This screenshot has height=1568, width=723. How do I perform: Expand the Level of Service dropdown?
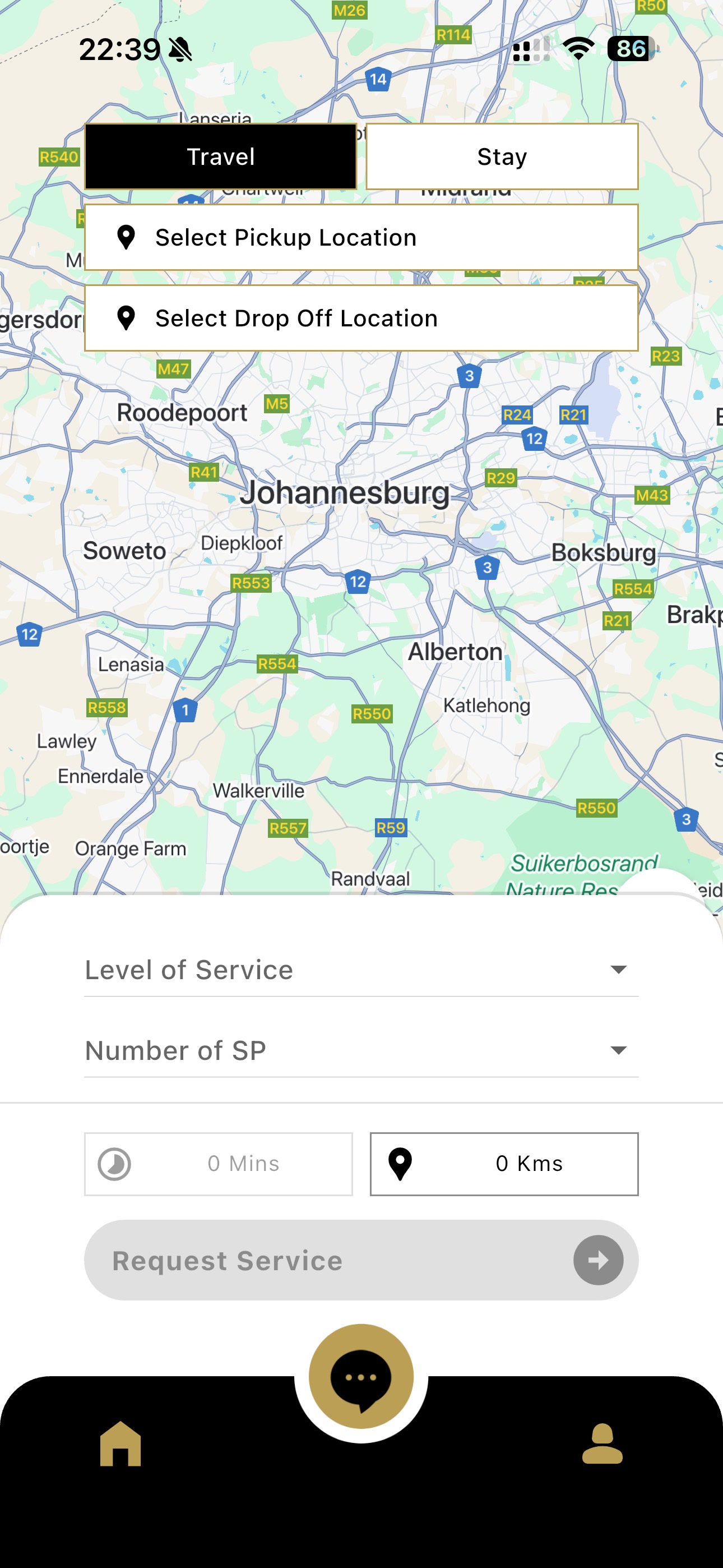[x=361, y=969]
